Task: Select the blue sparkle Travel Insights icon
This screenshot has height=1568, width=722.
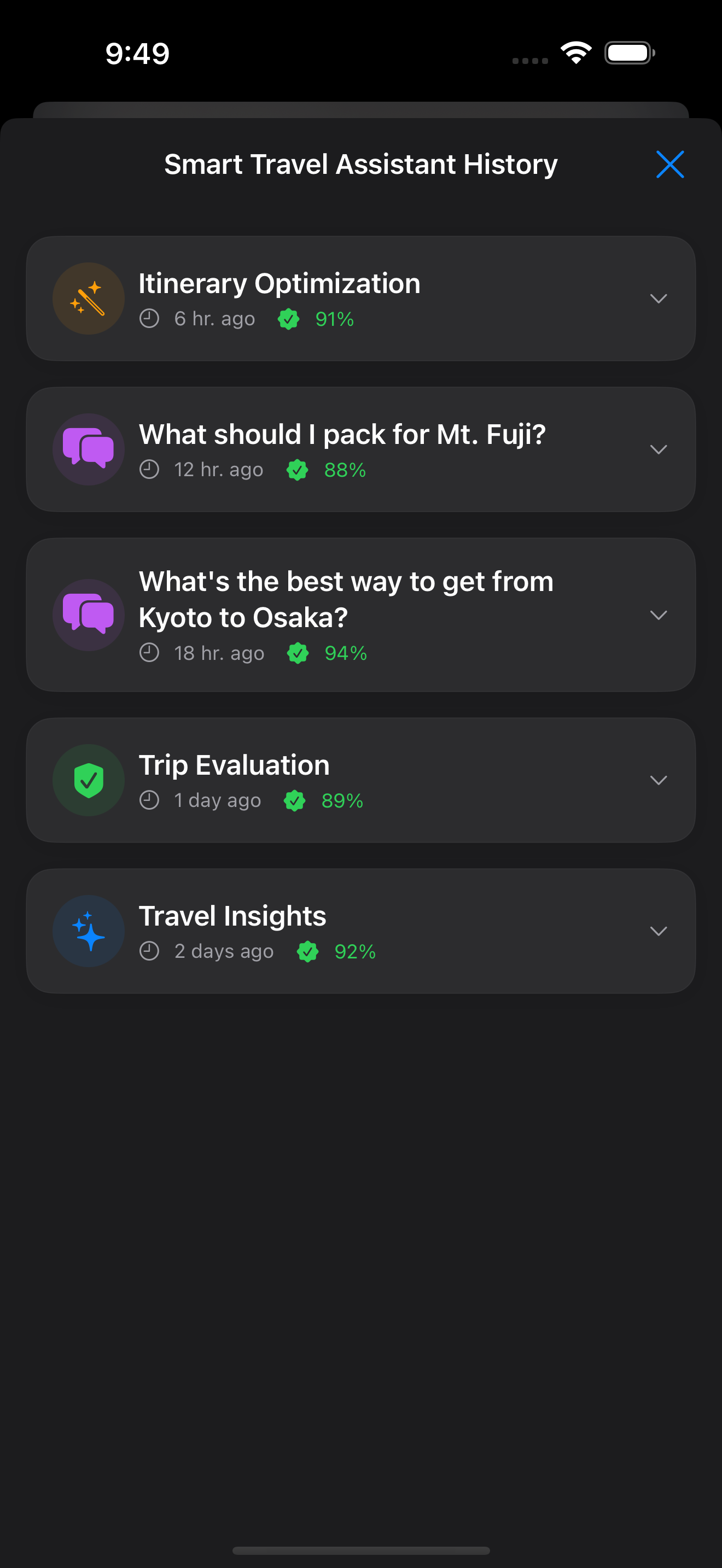Action: click(x=88, y=931)
